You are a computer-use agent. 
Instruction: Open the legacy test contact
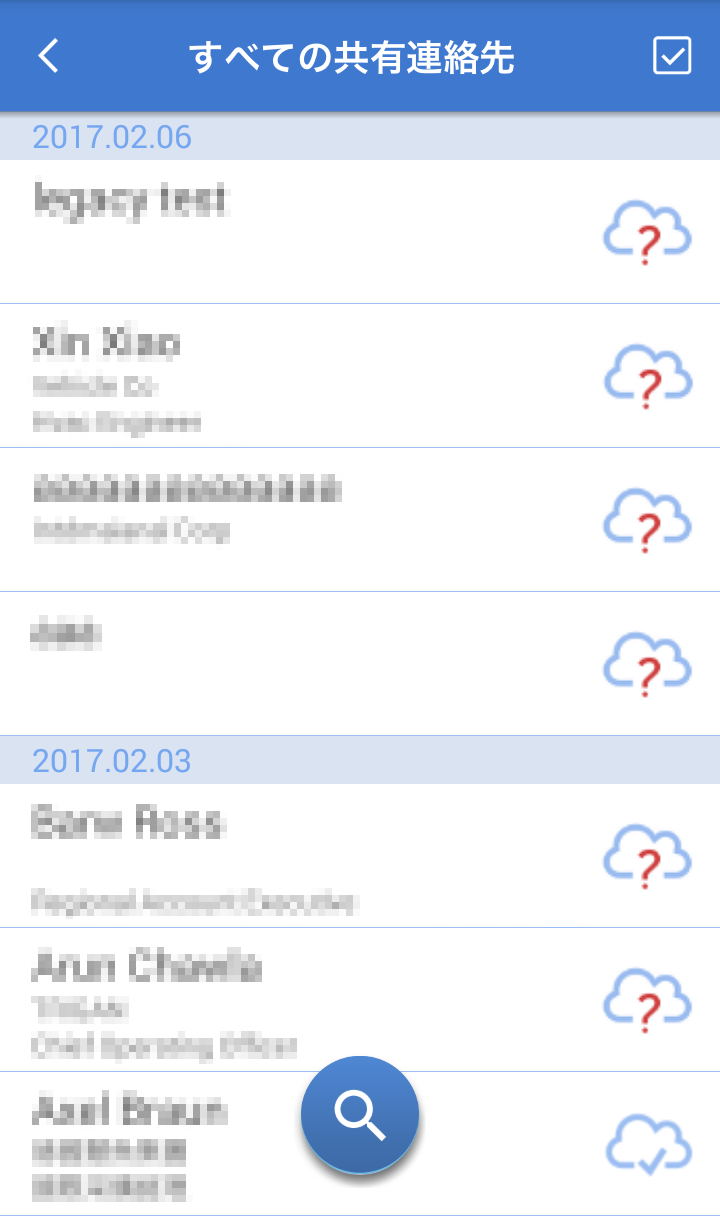pos(300,232)
